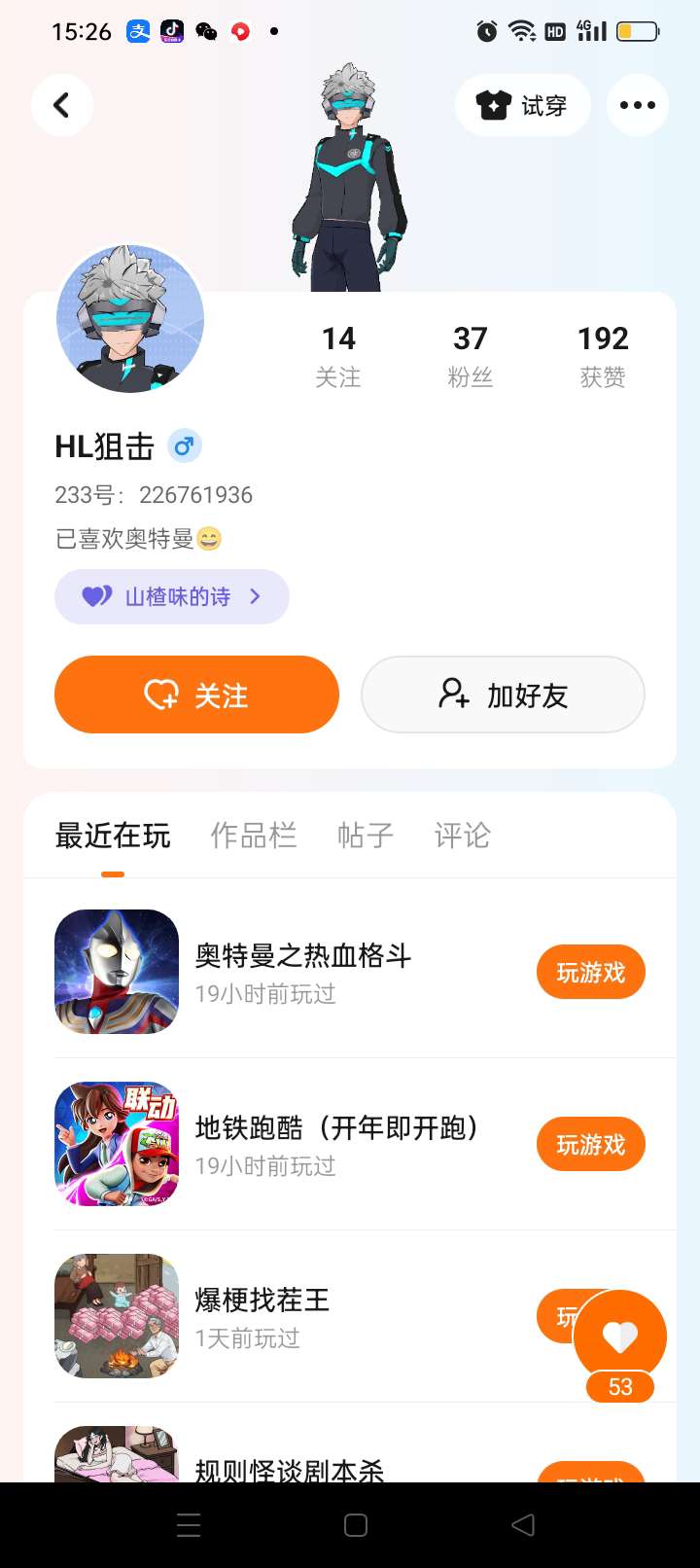Follow HL狙击 with the 关注 button
Viewport: 700px width, 1568px height.
coord(196,695)
